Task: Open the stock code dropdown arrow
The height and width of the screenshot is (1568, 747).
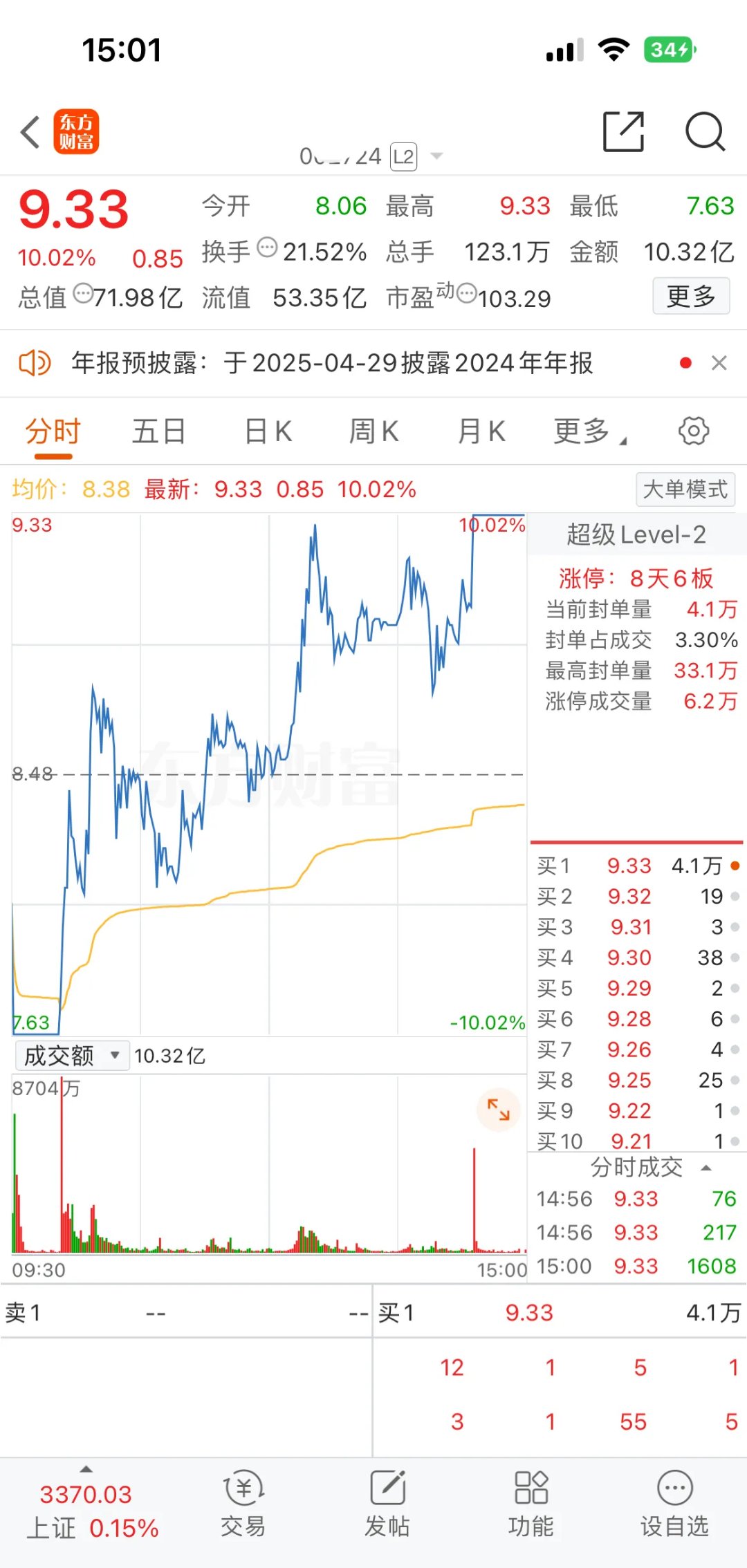Action: (x=436, y=156)
